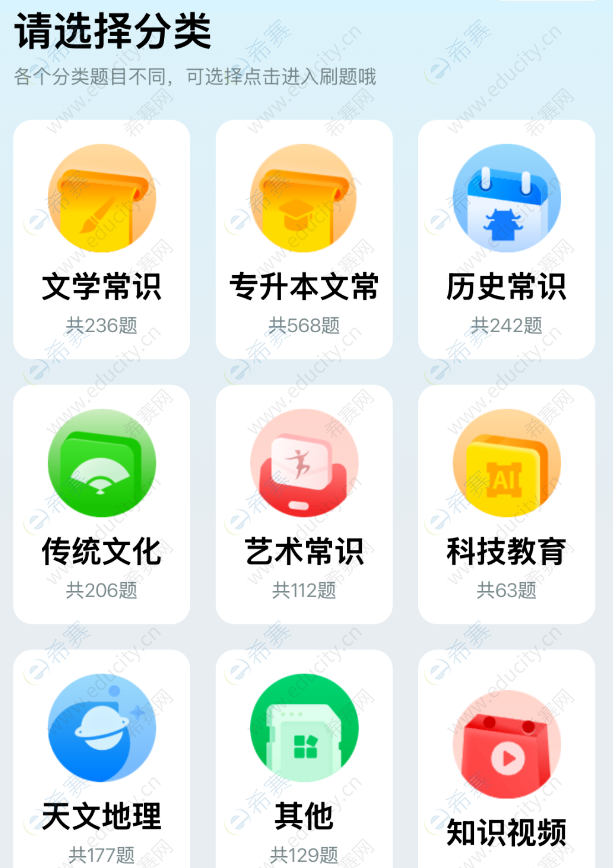Open 艺术常识 with 112 questions
This screenshot has width=613, height=868.
pyautogui.click(x=304, y=504)
